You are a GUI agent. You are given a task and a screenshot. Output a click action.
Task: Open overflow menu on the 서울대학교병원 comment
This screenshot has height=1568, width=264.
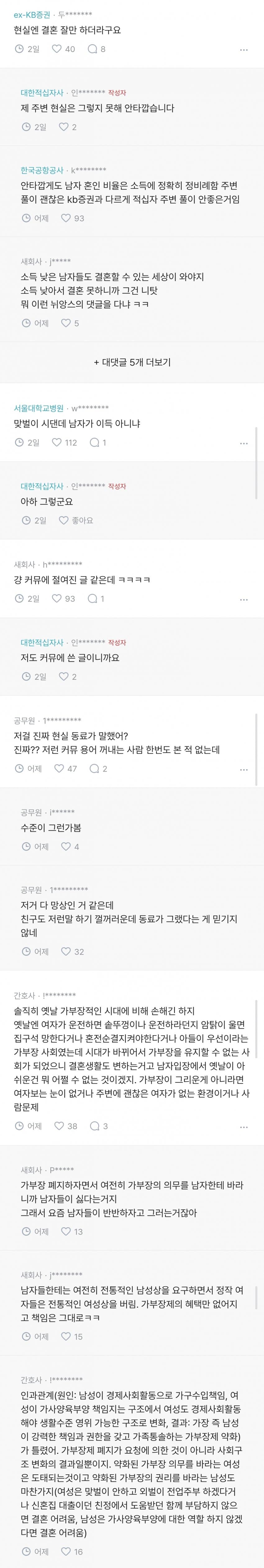(244, 443)
